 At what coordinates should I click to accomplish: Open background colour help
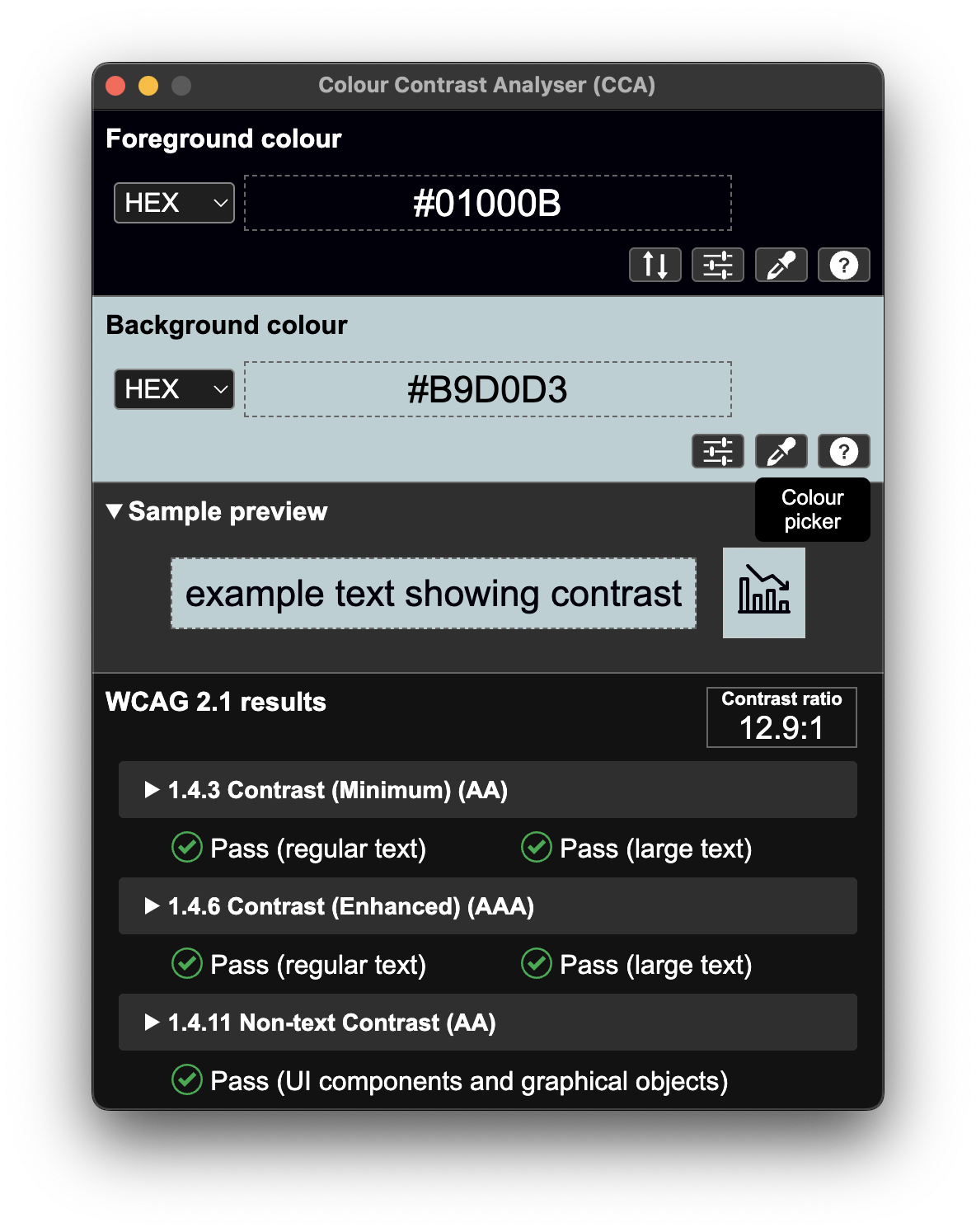tap(844, 451)
